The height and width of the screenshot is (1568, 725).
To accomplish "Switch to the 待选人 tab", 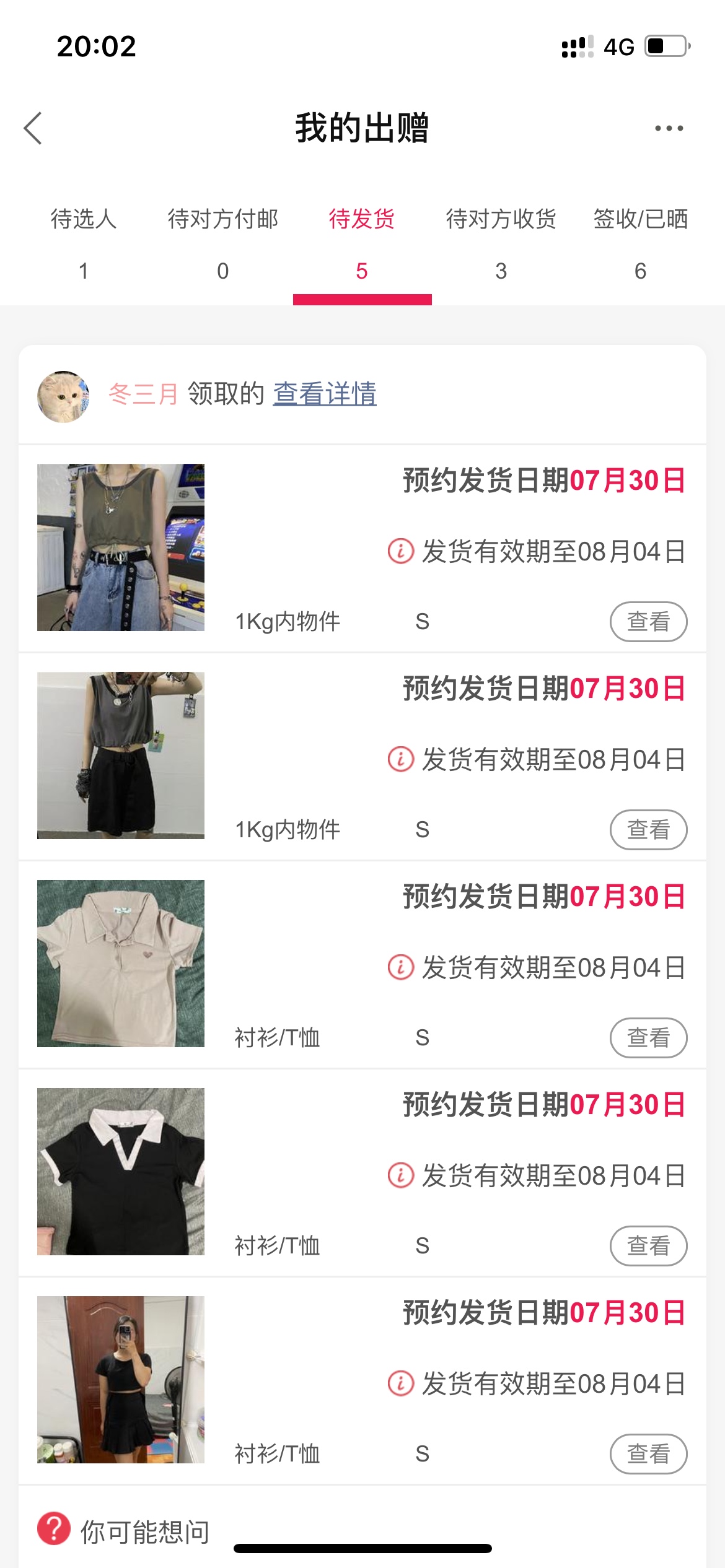I will click(x=84, y=243).
